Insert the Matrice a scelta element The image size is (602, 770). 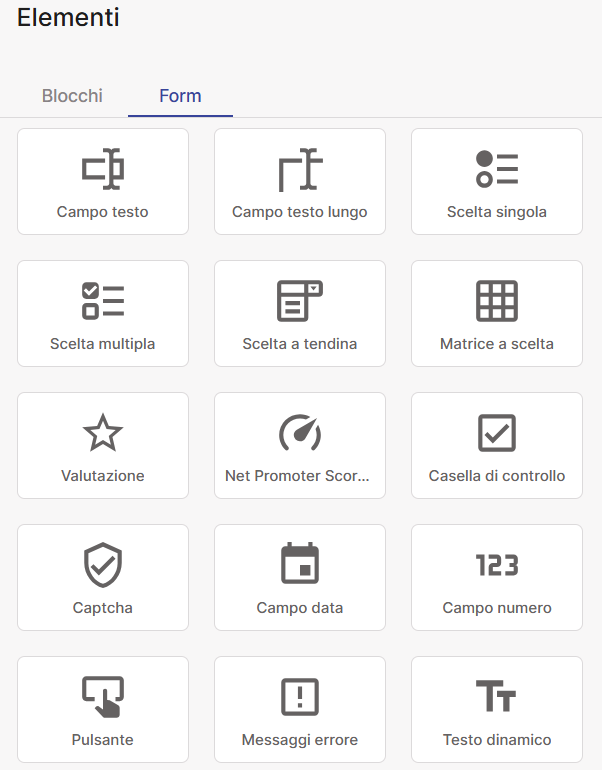pyautogui.click(x=497, y=314)
